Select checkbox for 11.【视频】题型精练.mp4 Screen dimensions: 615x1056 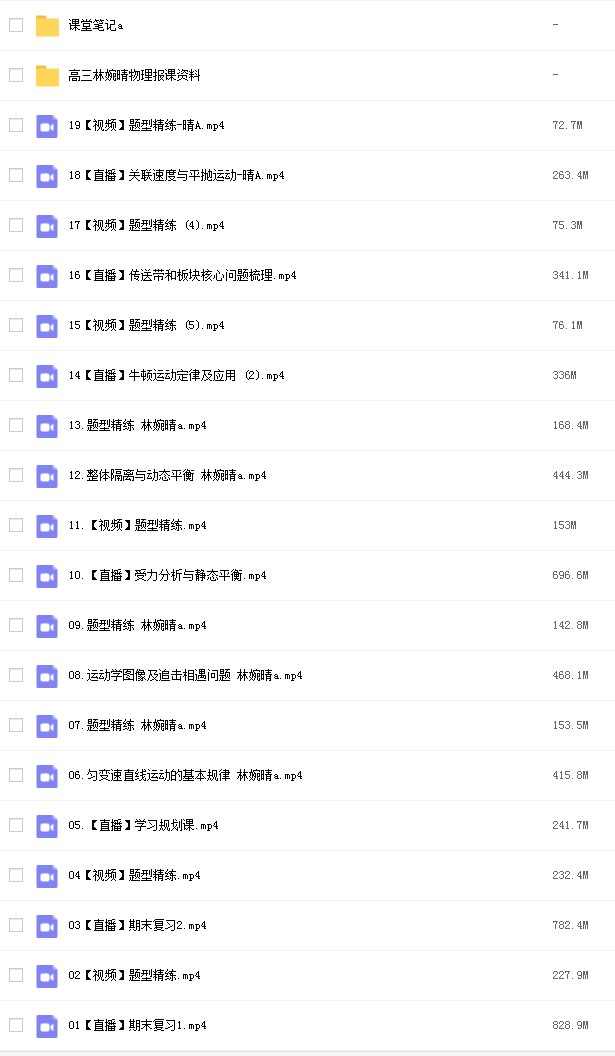[x=16, y=525]
